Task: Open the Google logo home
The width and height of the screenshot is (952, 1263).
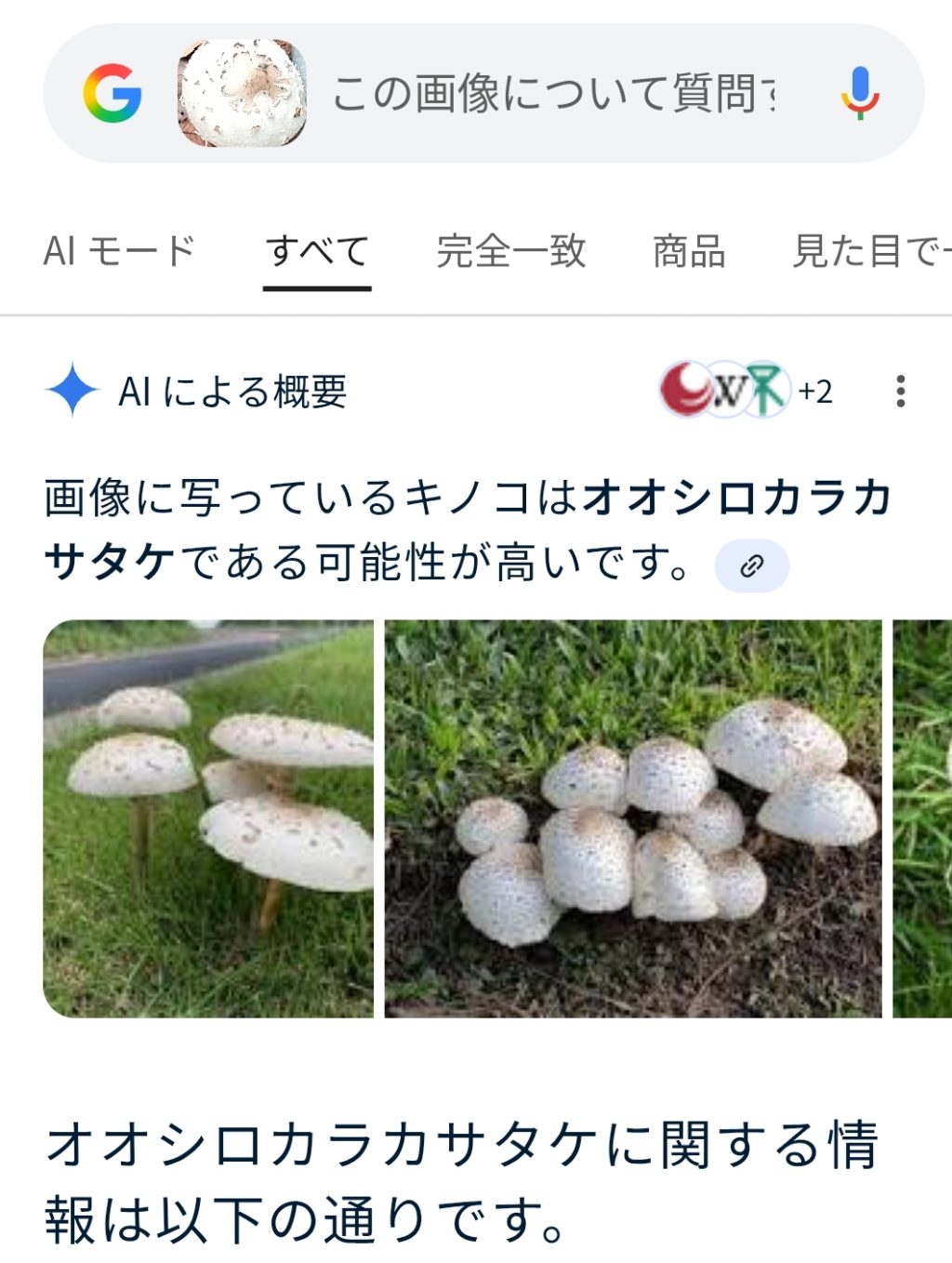Action: 112,93
